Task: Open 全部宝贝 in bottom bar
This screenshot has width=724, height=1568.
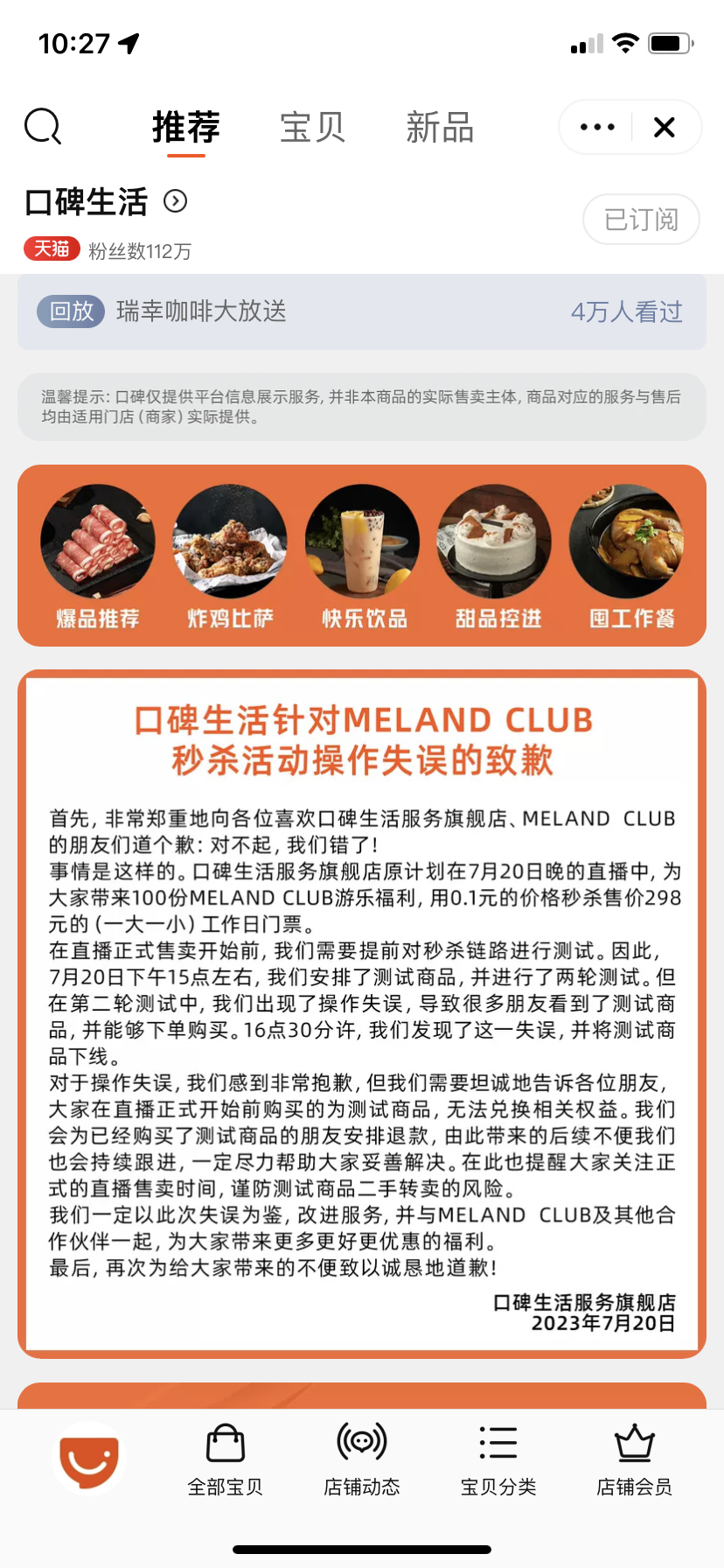Action: point(226,1459)
